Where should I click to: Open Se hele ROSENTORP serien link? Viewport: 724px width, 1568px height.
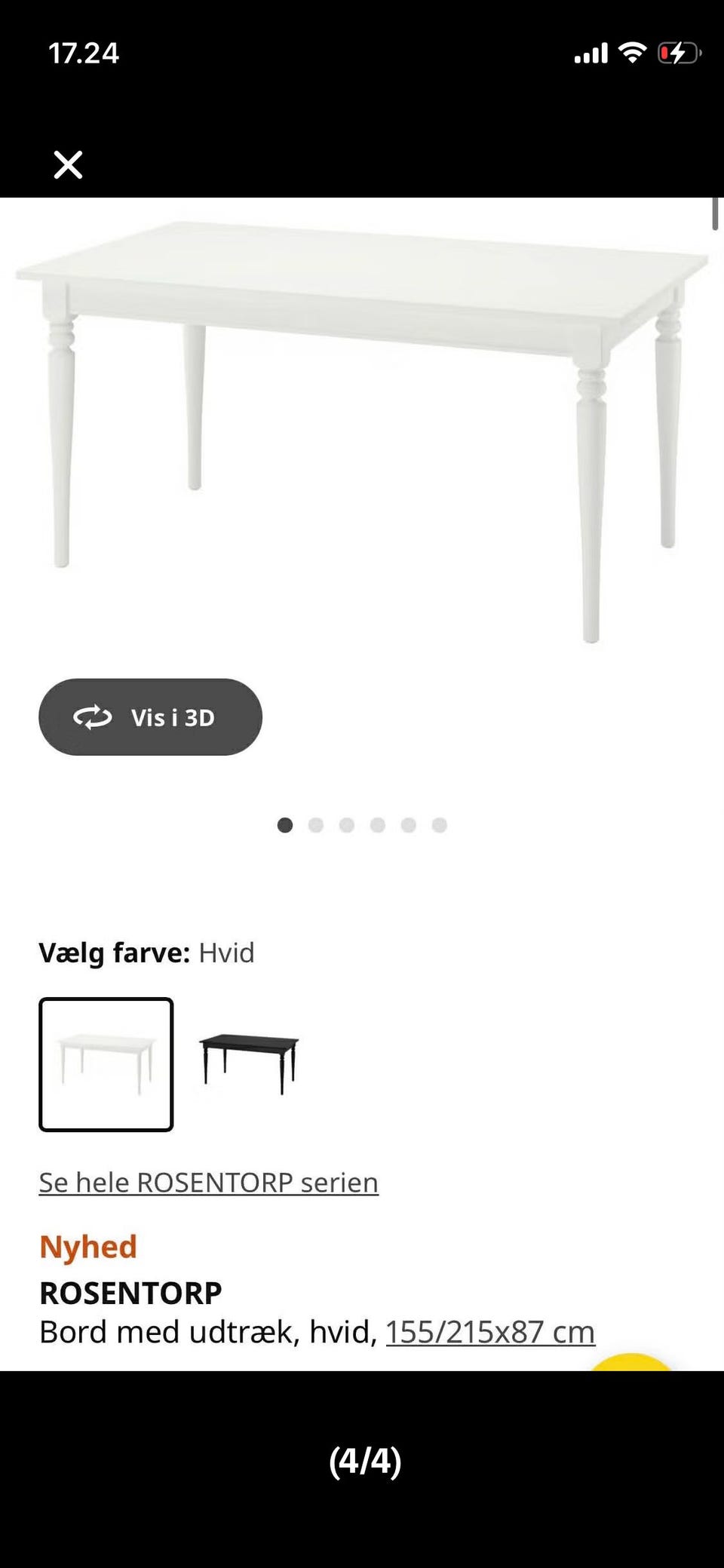tap(209, 1181)
